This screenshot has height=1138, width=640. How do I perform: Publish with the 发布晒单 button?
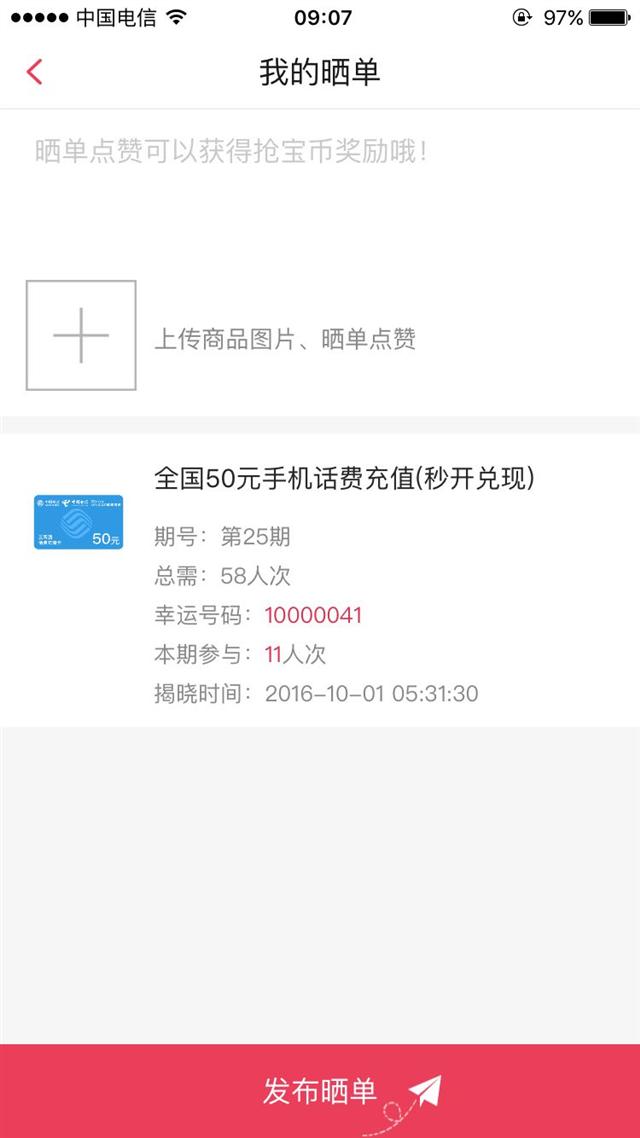[x=320, y=1091]
